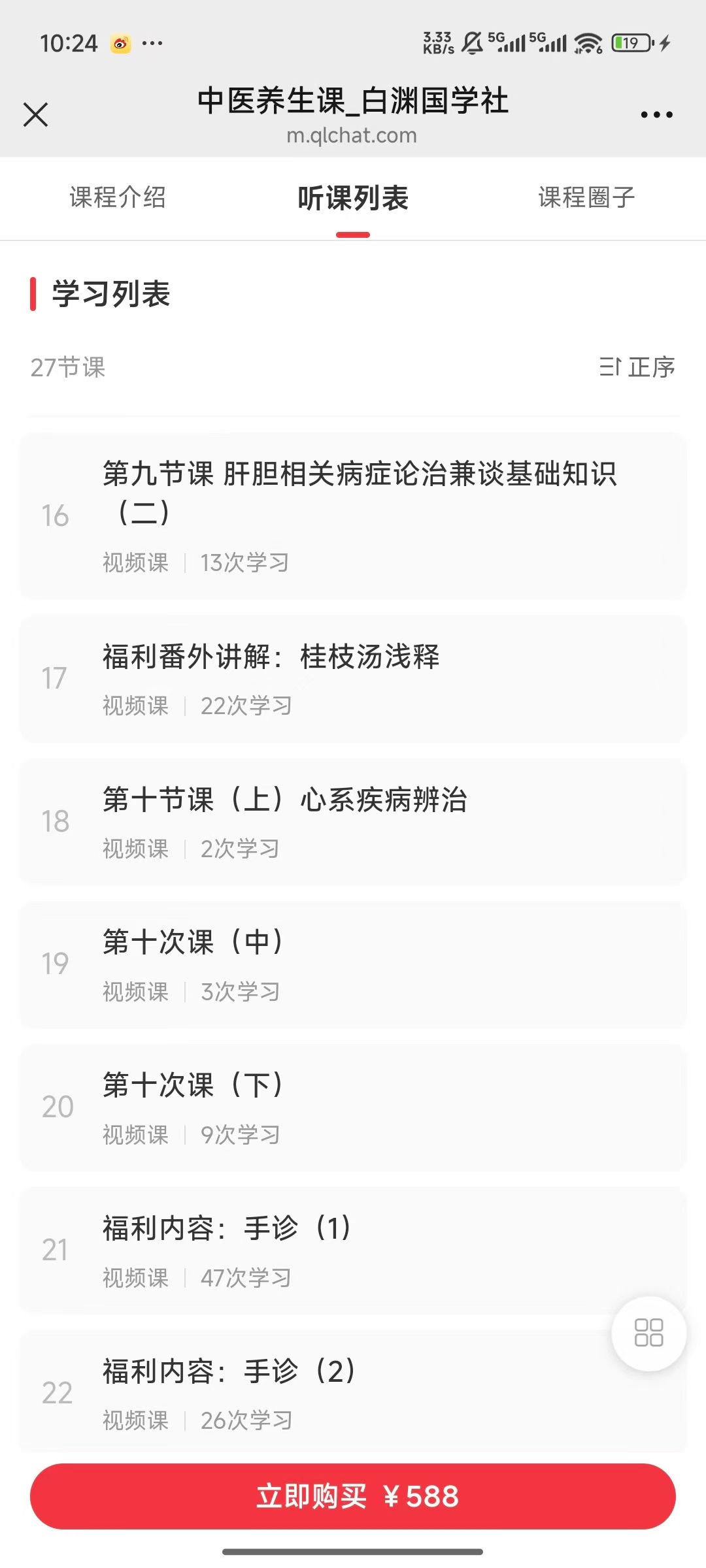Screen dimensions: 706x1568
Task: Close the web page with the X icon
Action: (36, 115)
